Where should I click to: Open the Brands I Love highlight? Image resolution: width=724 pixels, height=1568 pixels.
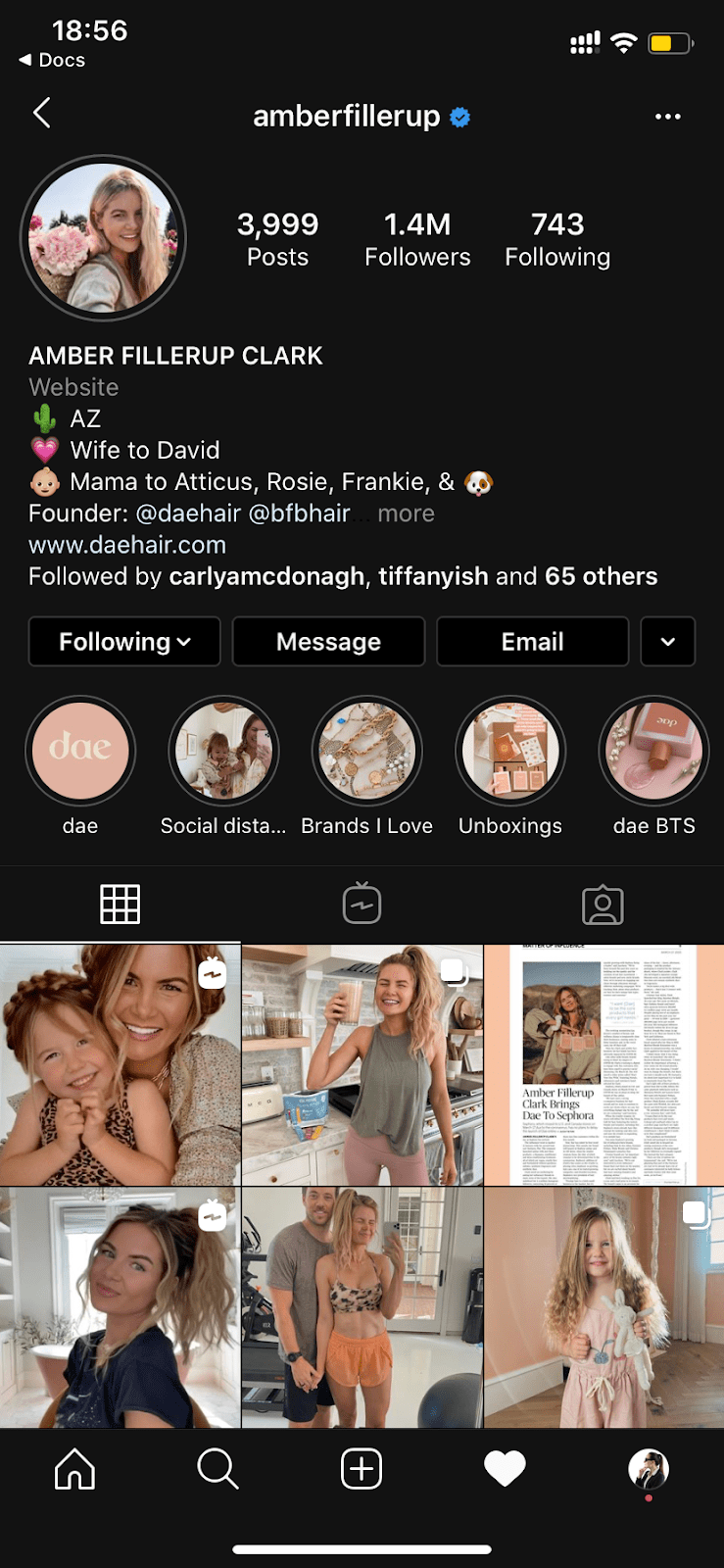(x=367, y=751)
